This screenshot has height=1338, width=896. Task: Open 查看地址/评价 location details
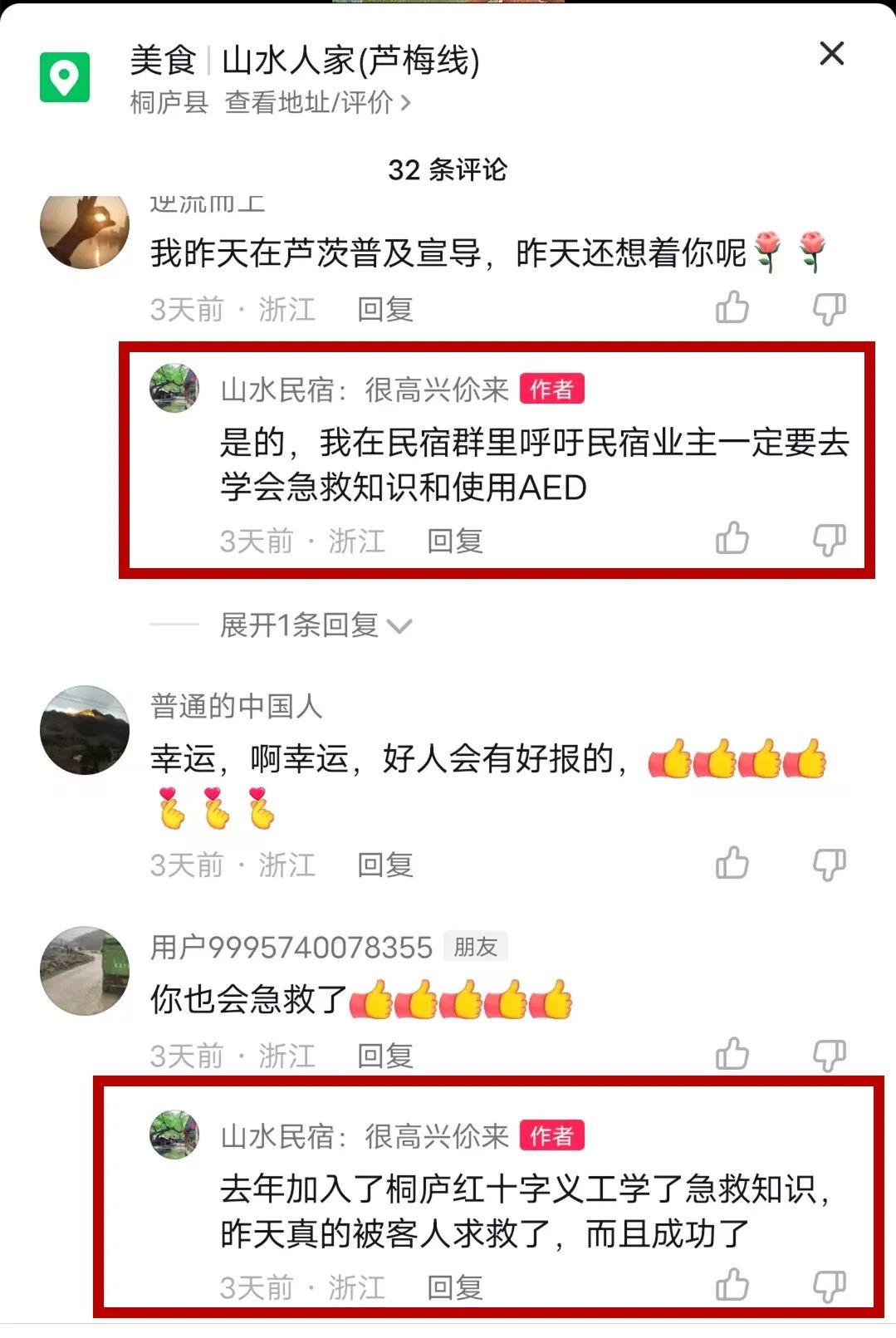(x=317, y=103)
